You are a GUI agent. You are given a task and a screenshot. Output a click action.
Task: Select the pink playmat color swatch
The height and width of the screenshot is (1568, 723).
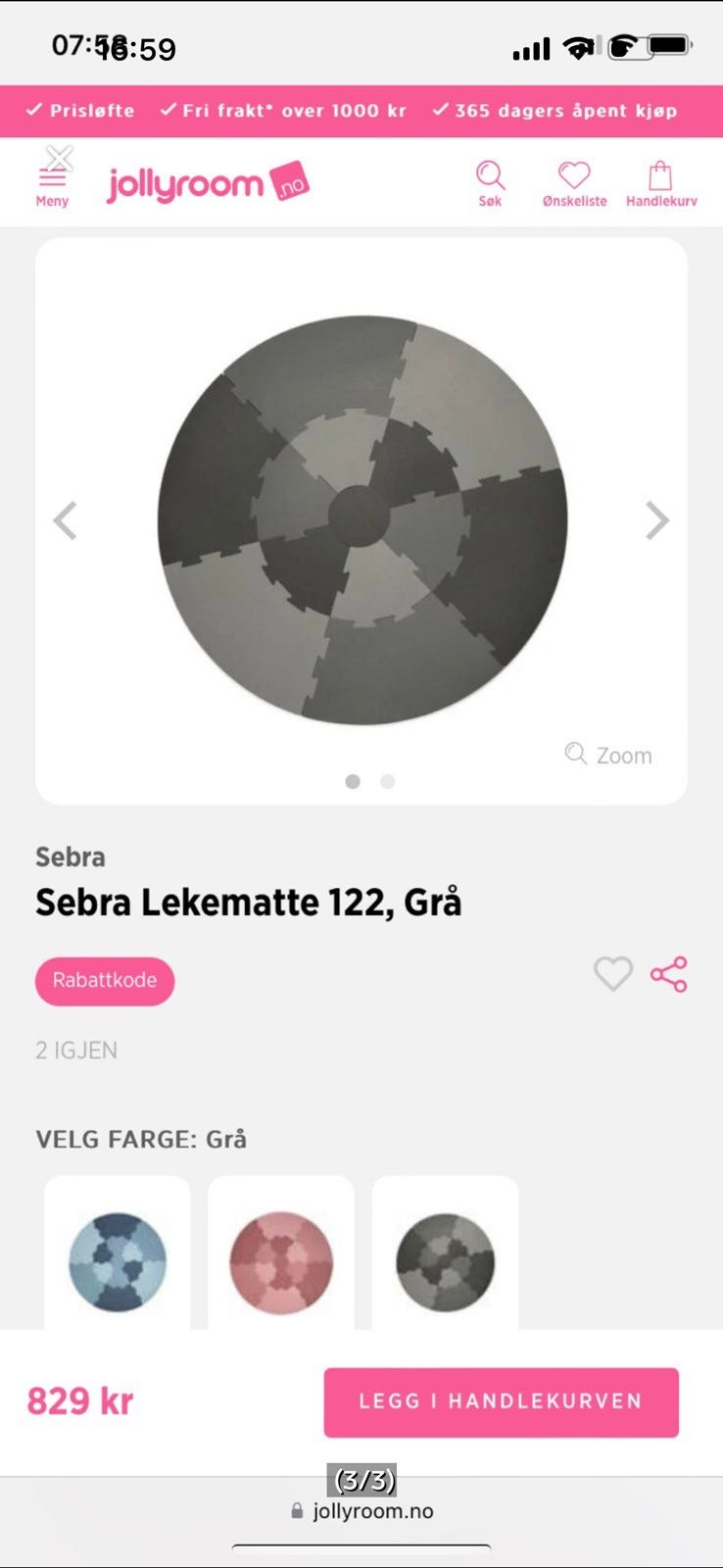pos(280,1261)
